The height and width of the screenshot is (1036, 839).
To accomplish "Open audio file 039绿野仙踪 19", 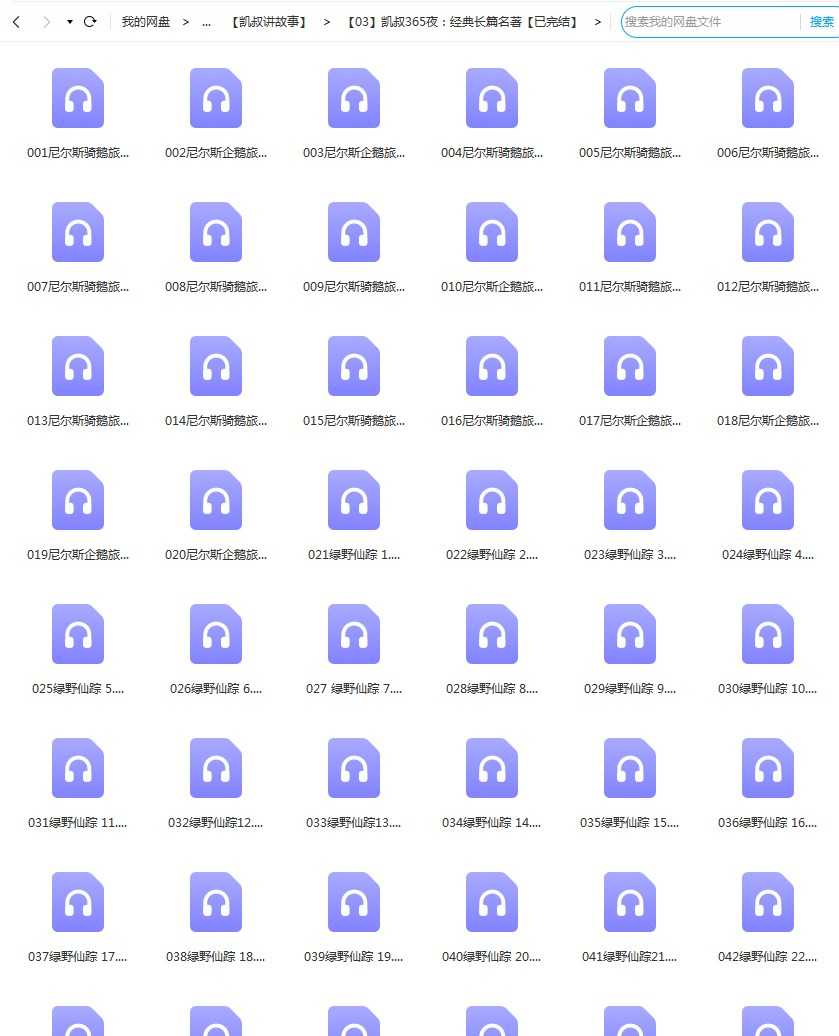I will 354,902.
